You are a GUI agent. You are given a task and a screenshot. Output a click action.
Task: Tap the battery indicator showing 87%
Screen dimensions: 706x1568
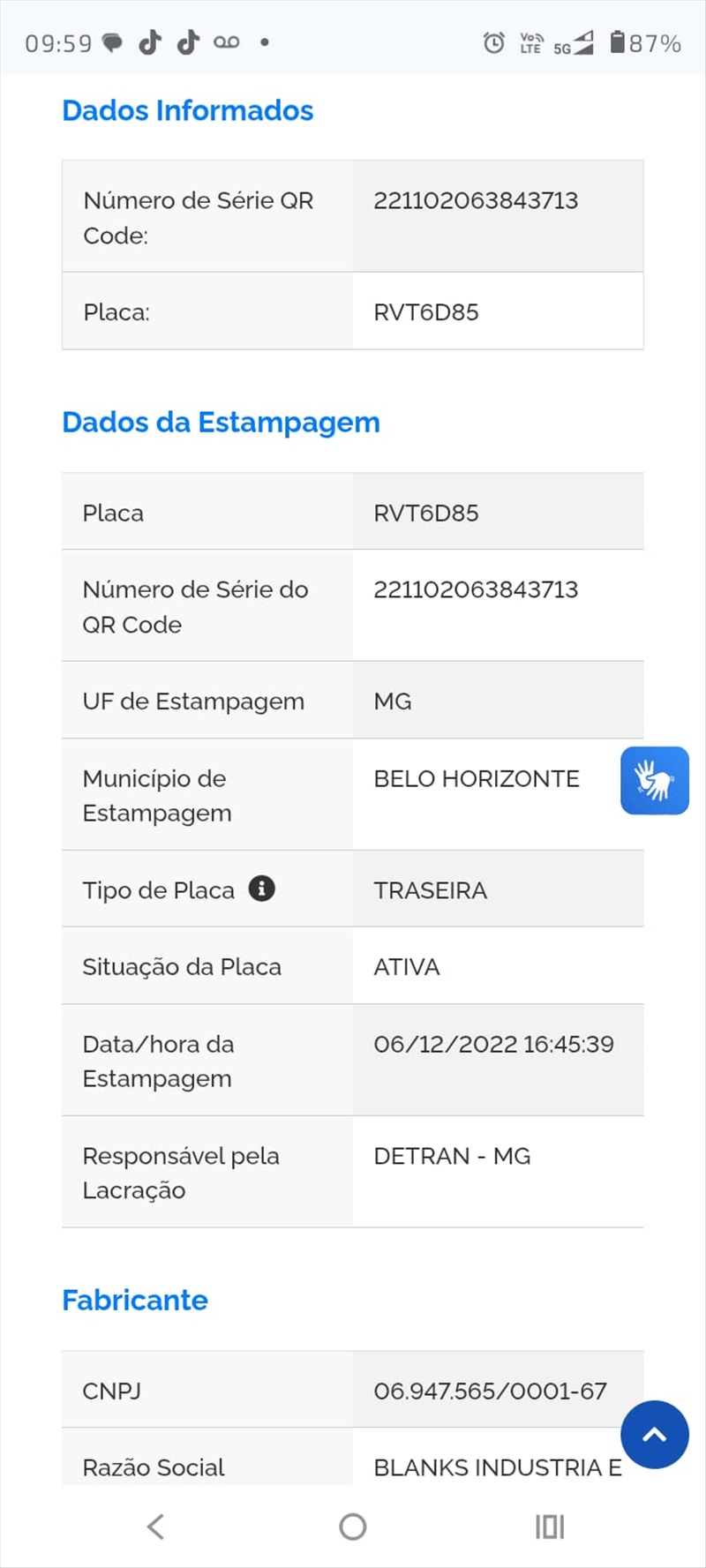click(639, 41)
